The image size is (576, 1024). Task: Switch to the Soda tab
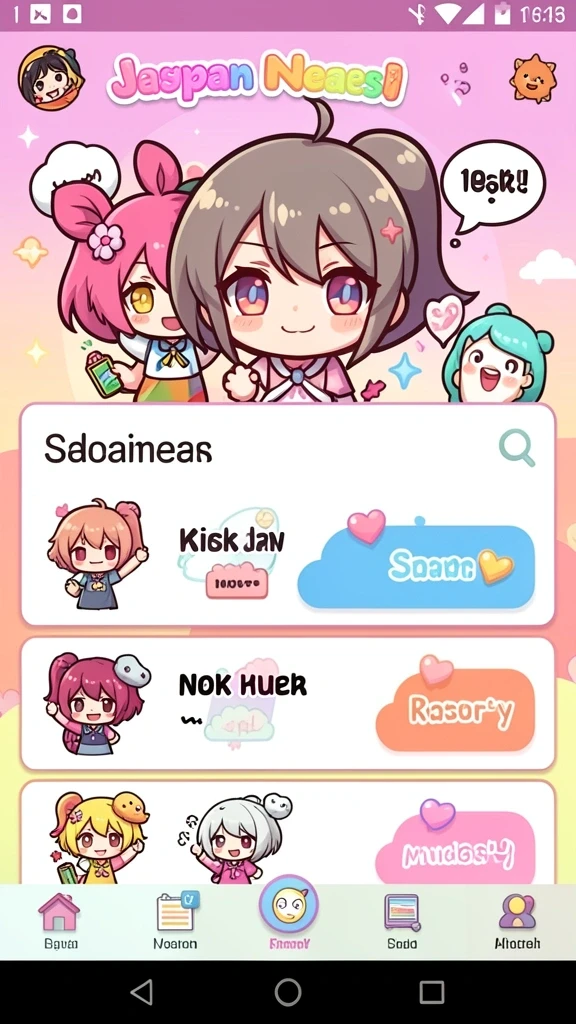402,921
